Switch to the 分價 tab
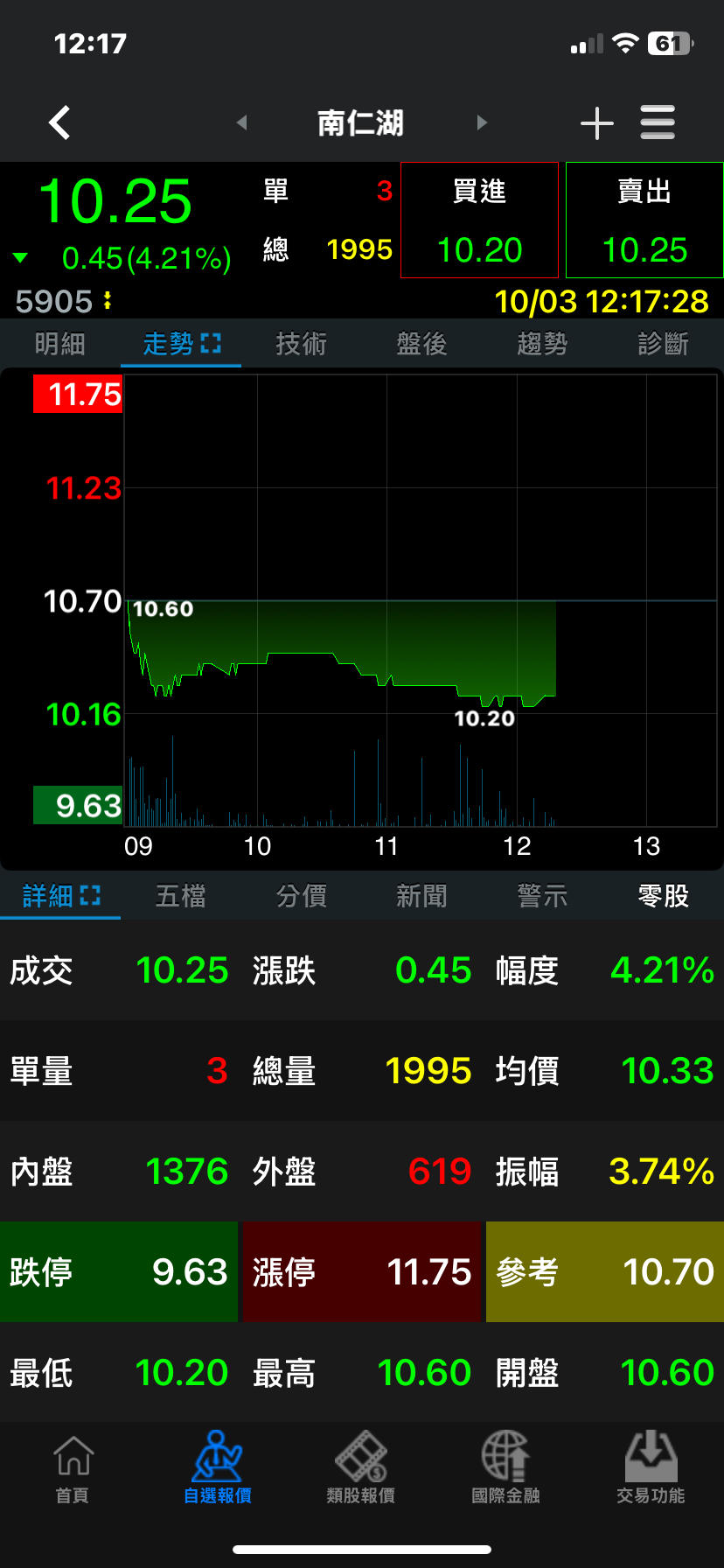 coord(301,896)
